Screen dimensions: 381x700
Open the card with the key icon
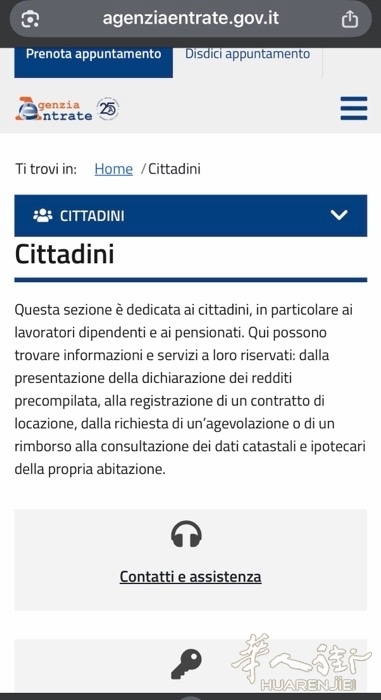(191, 666)
